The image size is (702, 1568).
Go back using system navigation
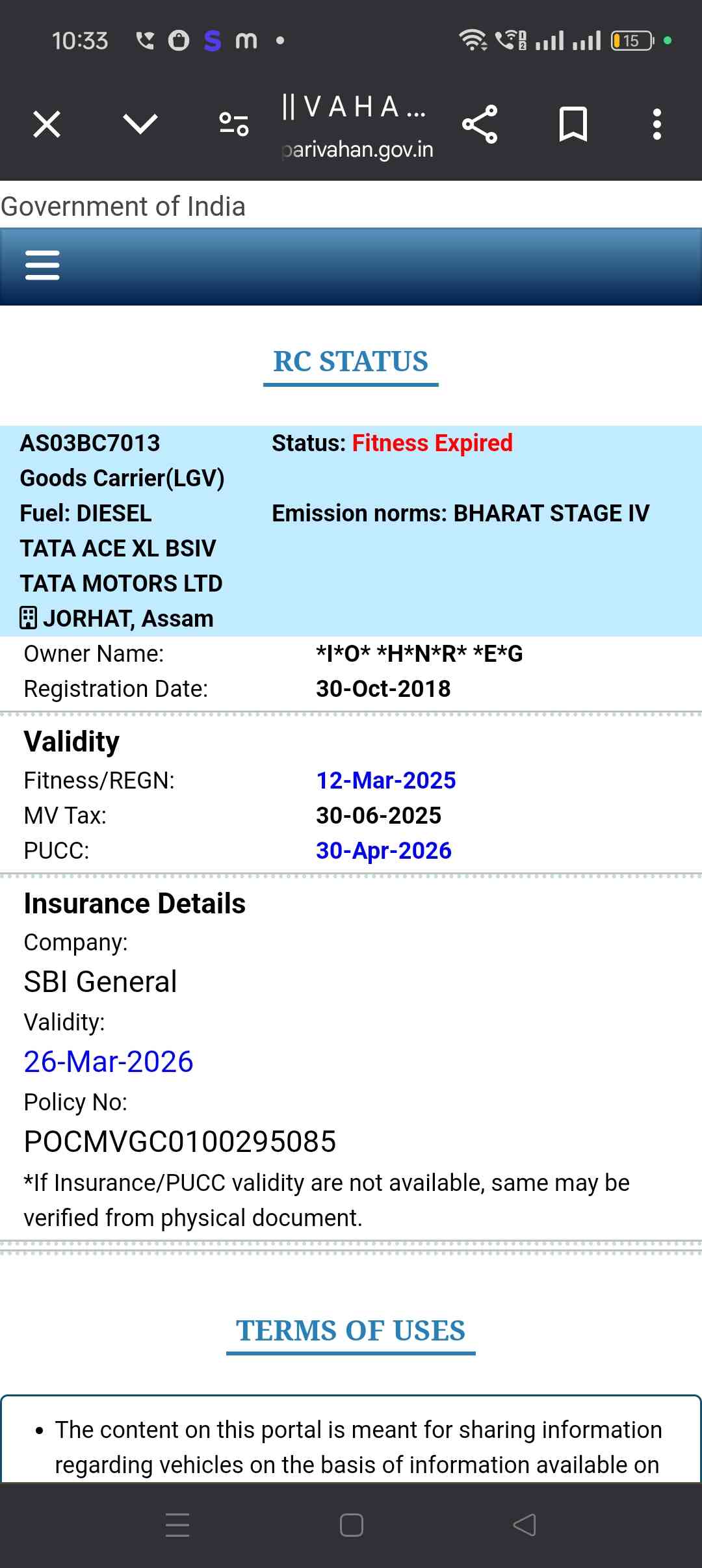[x=525, y=1524]
